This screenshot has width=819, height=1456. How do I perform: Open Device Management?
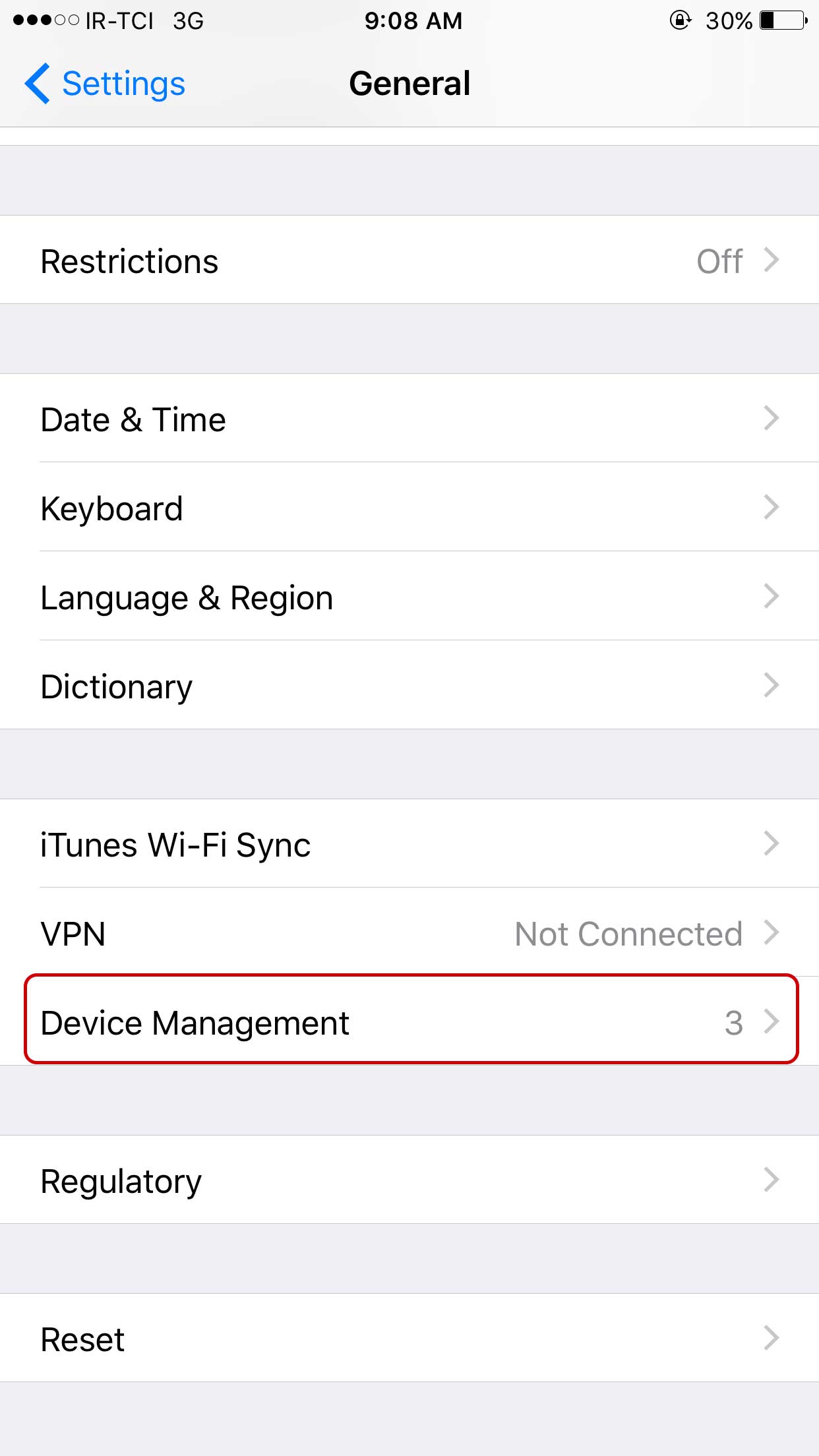tap(409, 1021)
